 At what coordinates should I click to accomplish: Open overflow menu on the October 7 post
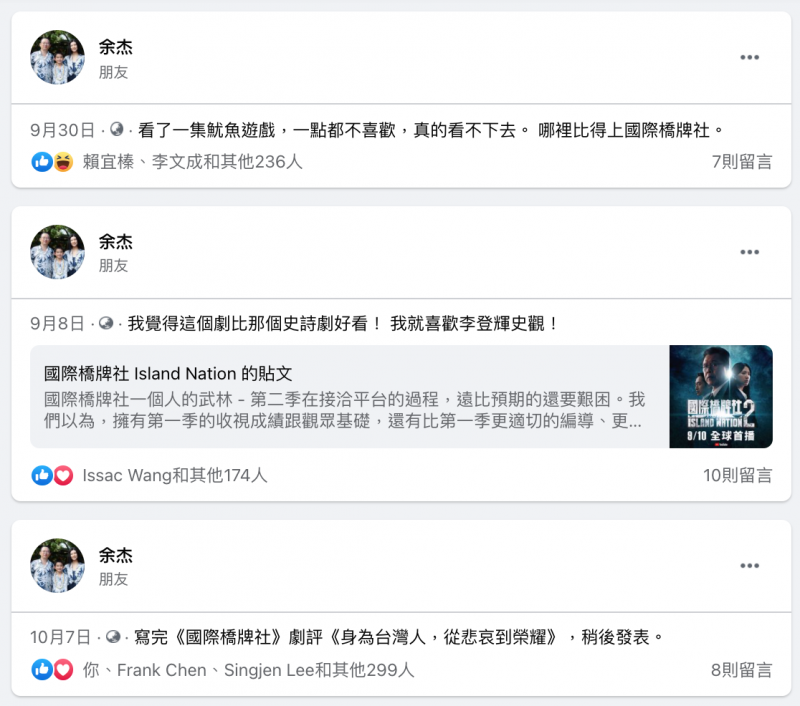(750, 566)
